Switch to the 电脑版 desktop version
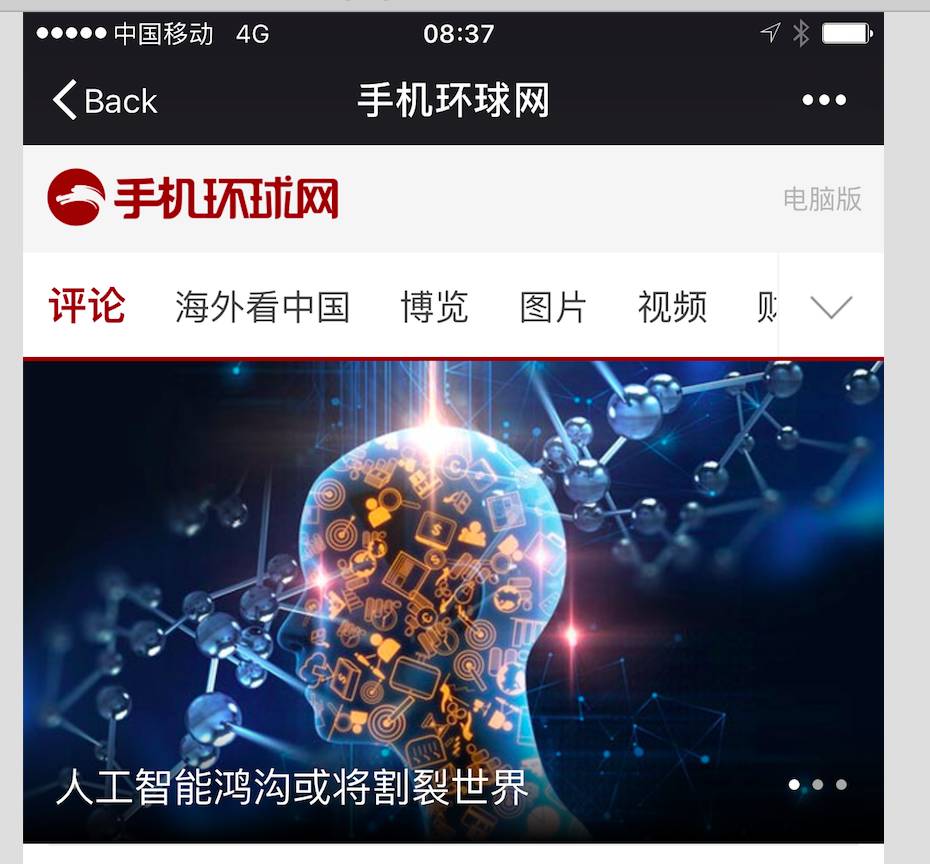Viewport: 930px width, 864px height. [822, 199]
